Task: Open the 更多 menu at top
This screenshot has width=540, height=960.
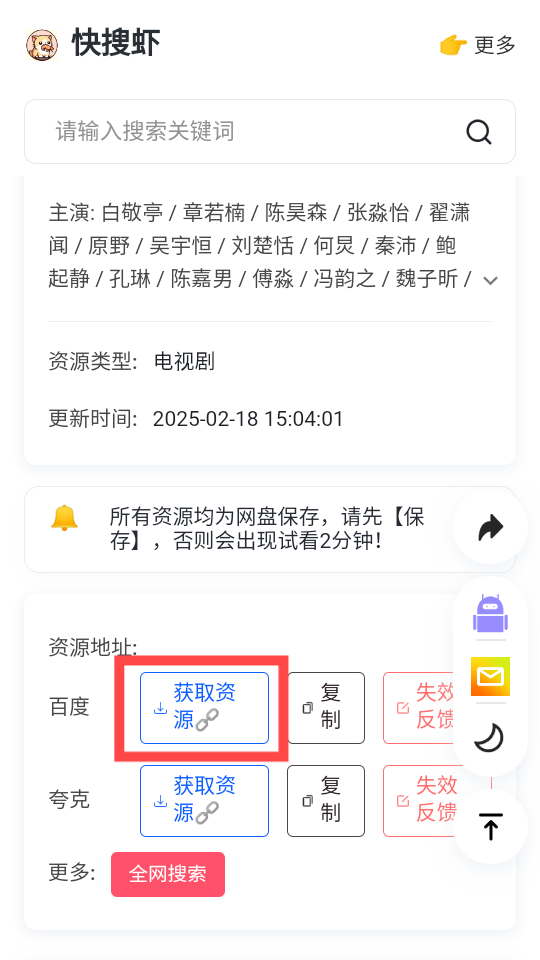Action: pos(478,45)
